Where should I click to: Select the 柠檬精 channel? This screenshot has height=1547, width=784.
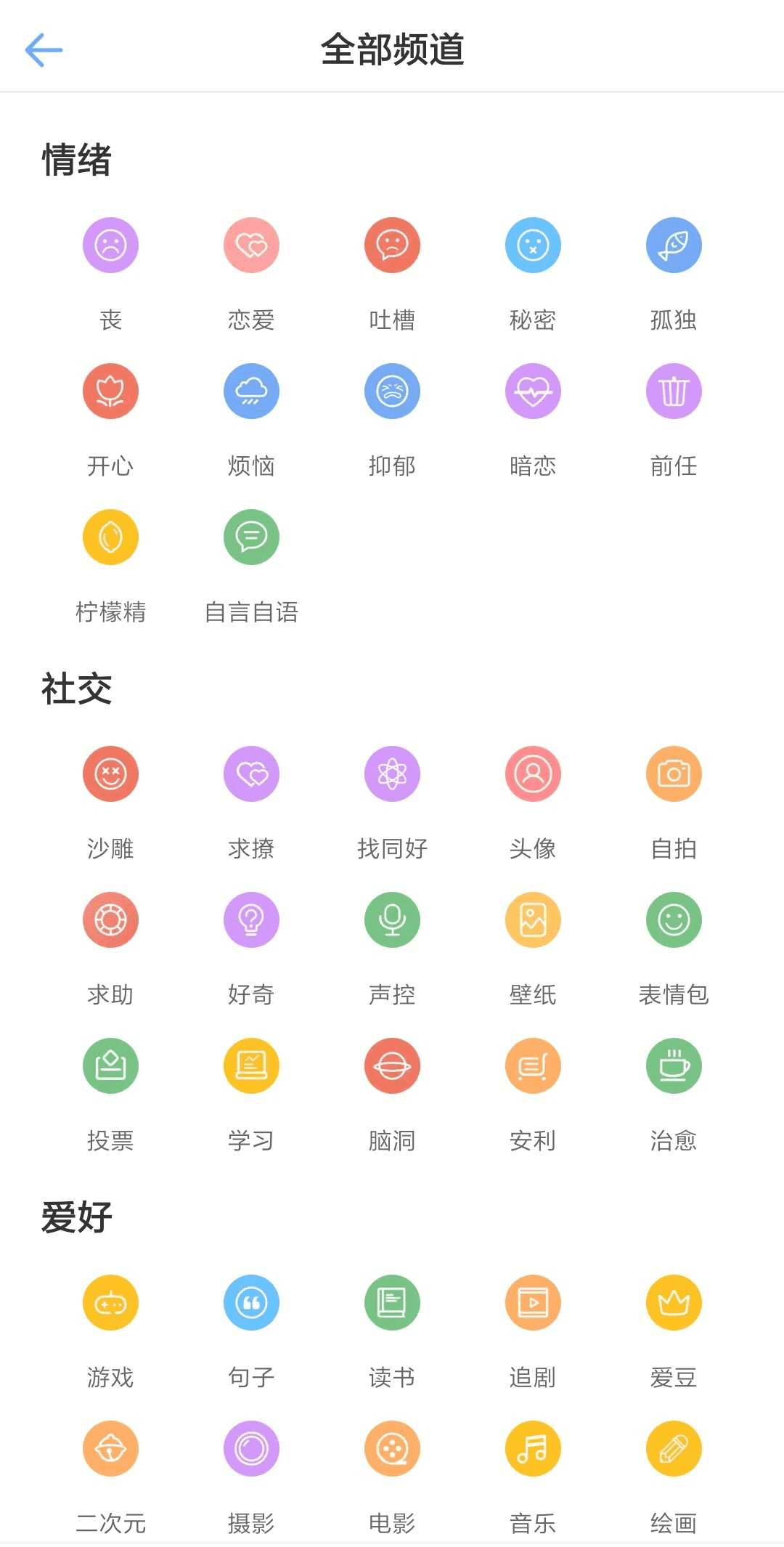pyautogui.click(x=110, y=537)
